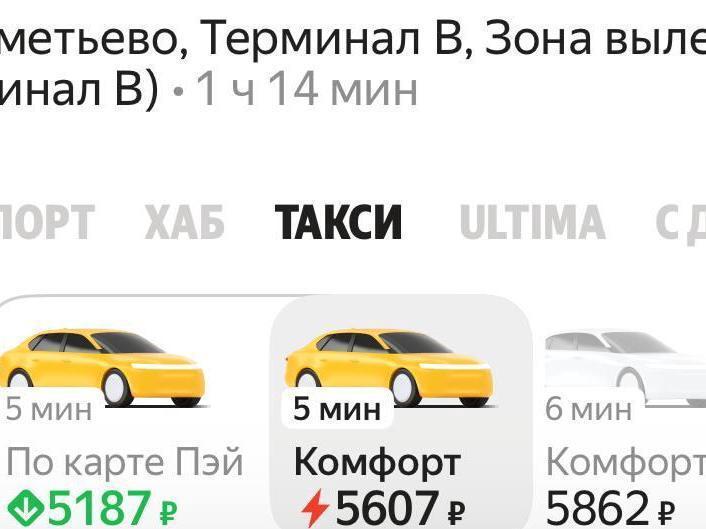The image size is (706, 529).
Task: Switch to the ХАБ tab
Action: point(184,223)
